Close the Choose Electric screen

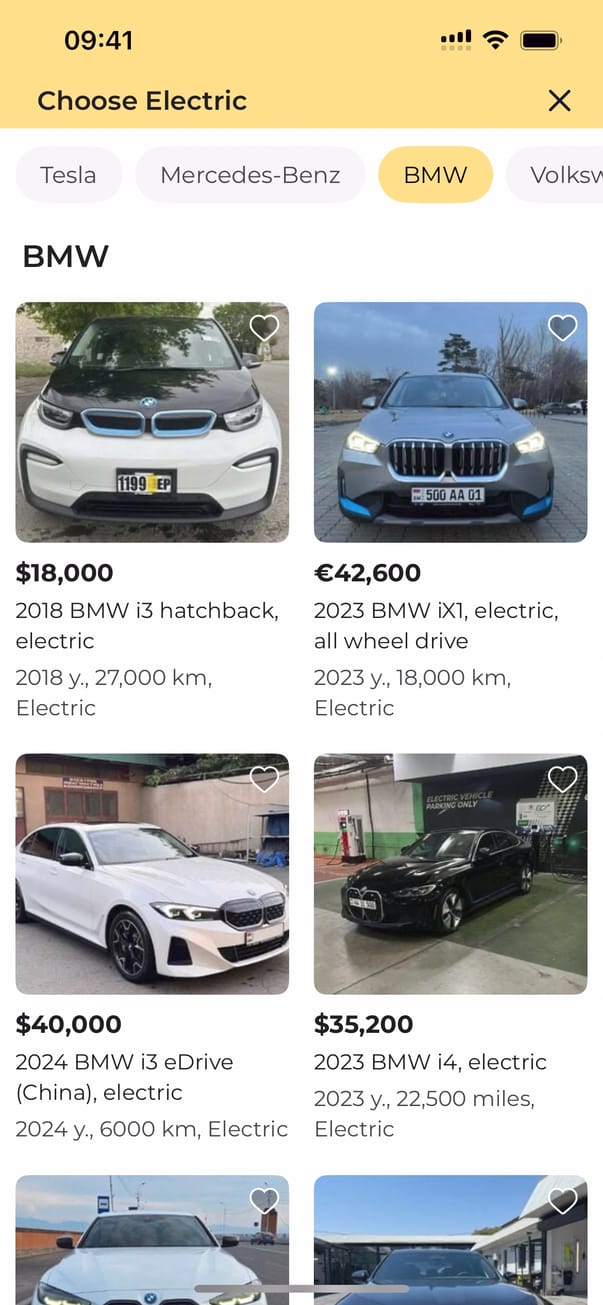559,100
